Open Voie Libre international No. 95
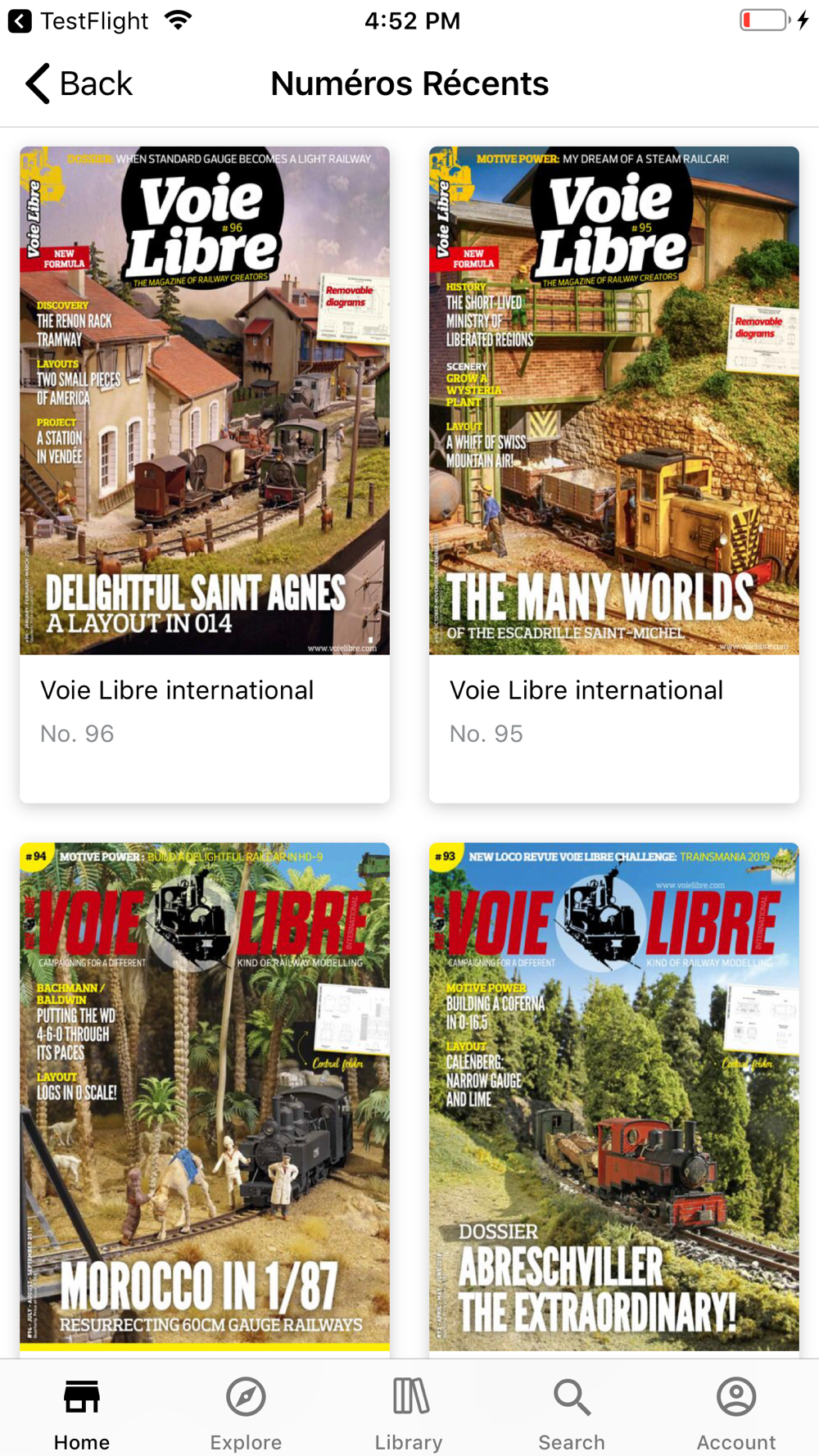 [x=614, y=473]
